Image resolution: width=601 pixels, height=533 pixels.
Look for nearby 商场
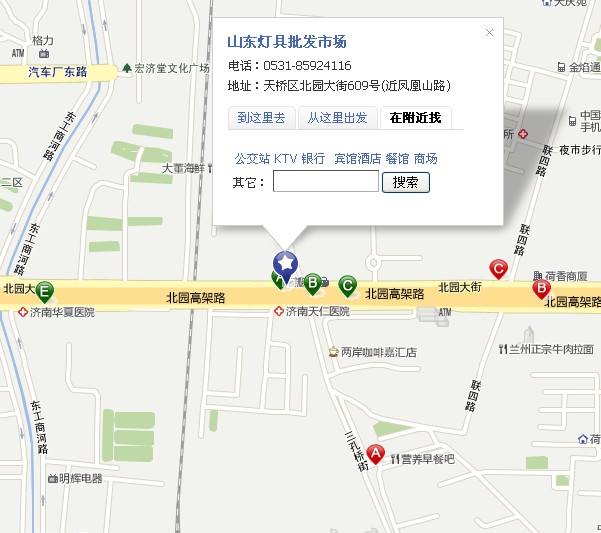tap(425, 159)
